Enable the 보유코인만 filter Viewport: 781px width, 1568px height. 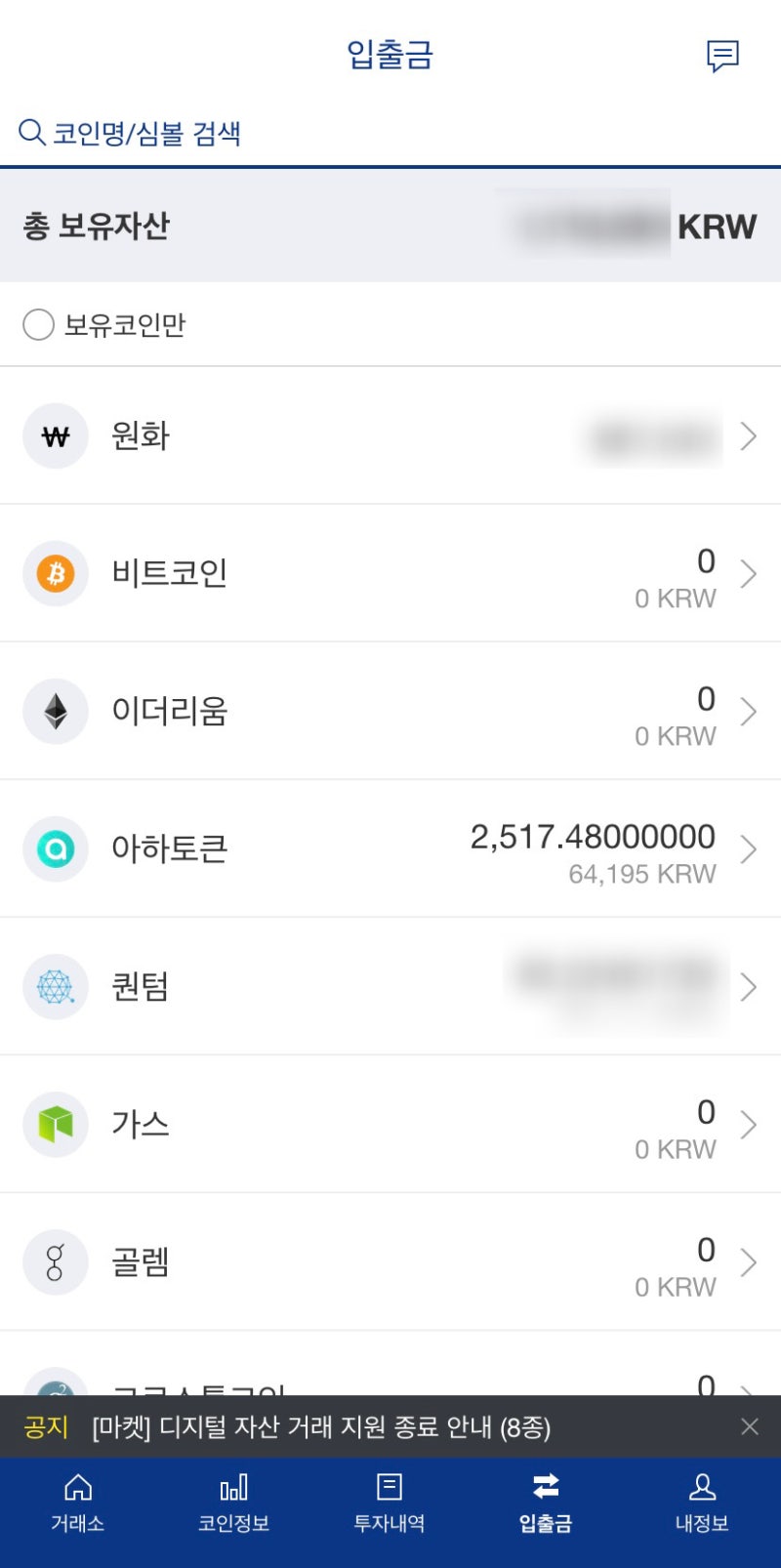click(x=39, y=325)
